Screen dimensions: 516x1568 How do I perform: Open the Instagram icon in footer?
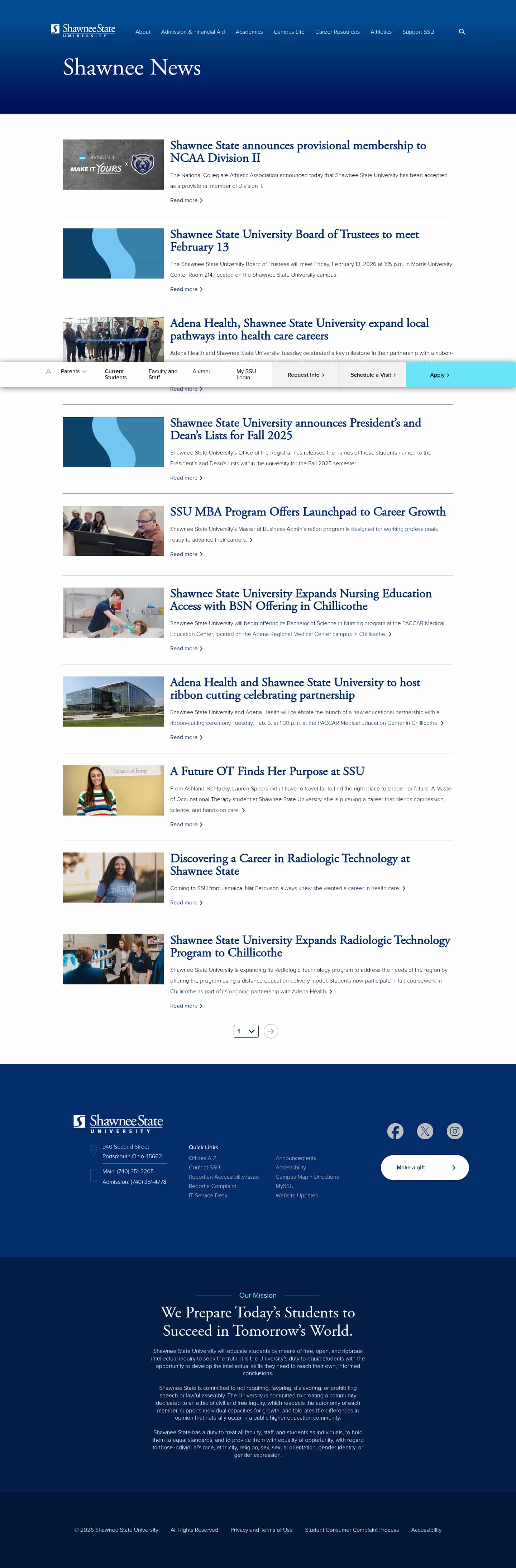click(454, 1131)
